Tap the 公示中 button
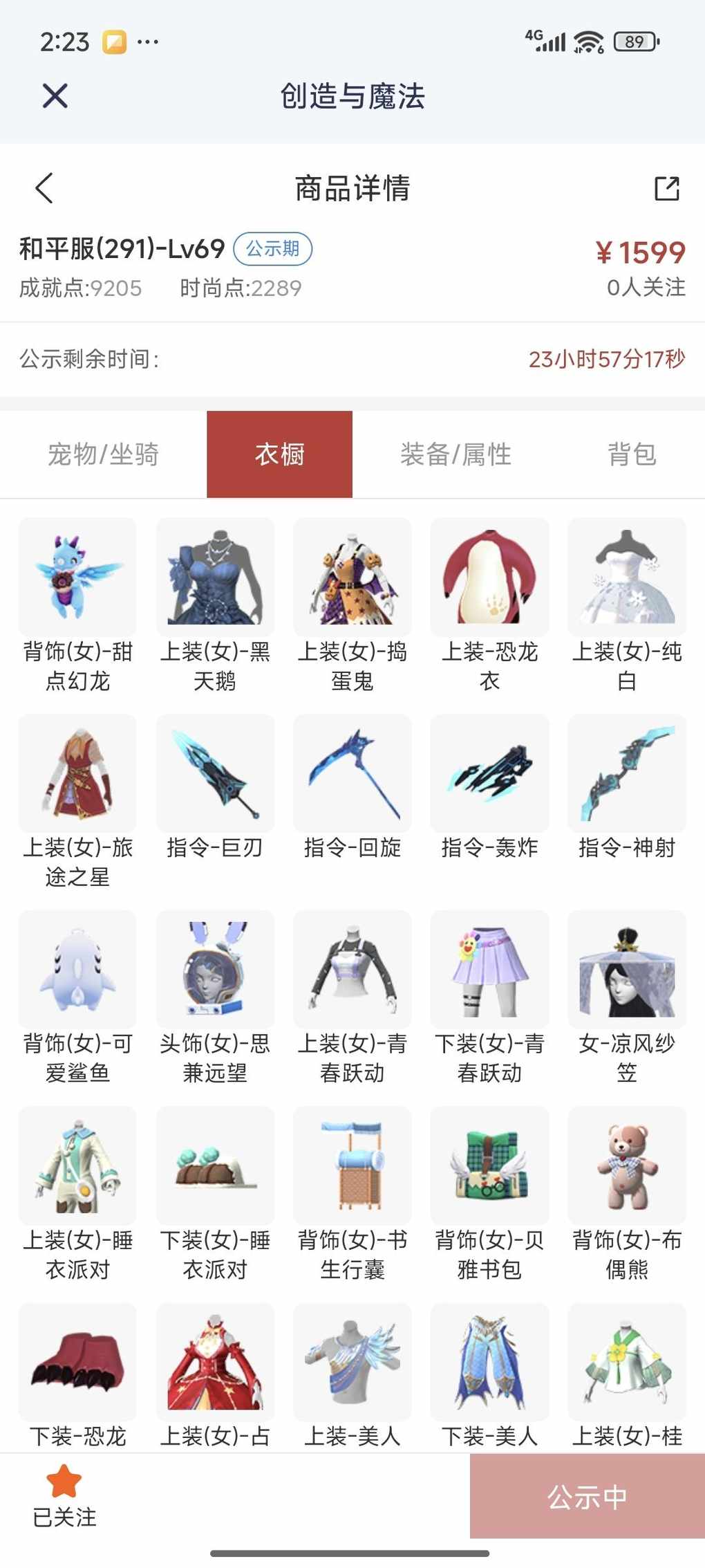Viewport: 705px width, 1568px height. 587,1497
